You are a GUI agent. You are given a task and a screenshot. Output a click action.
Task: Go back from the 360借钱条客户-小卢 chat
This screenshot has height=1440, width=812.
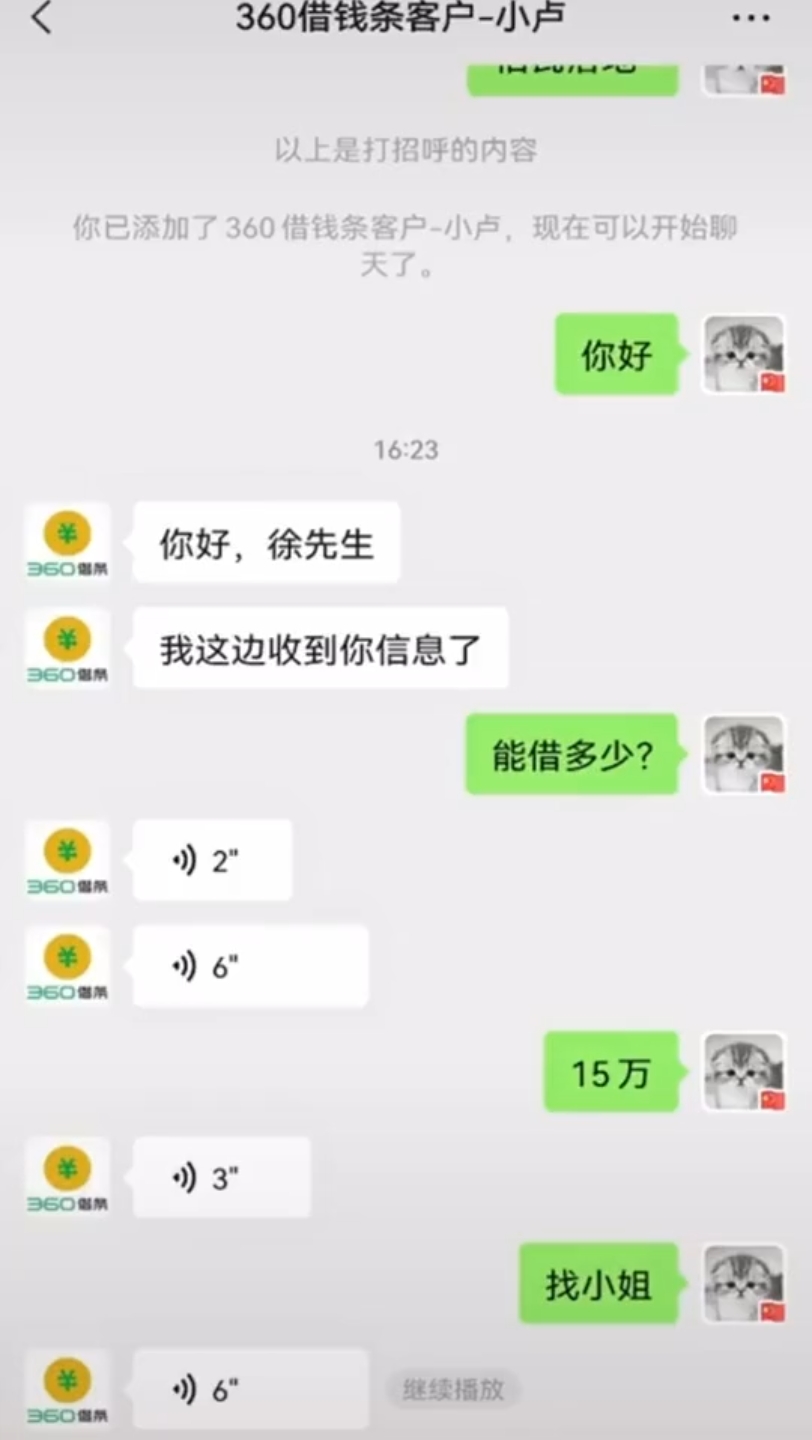42,18
